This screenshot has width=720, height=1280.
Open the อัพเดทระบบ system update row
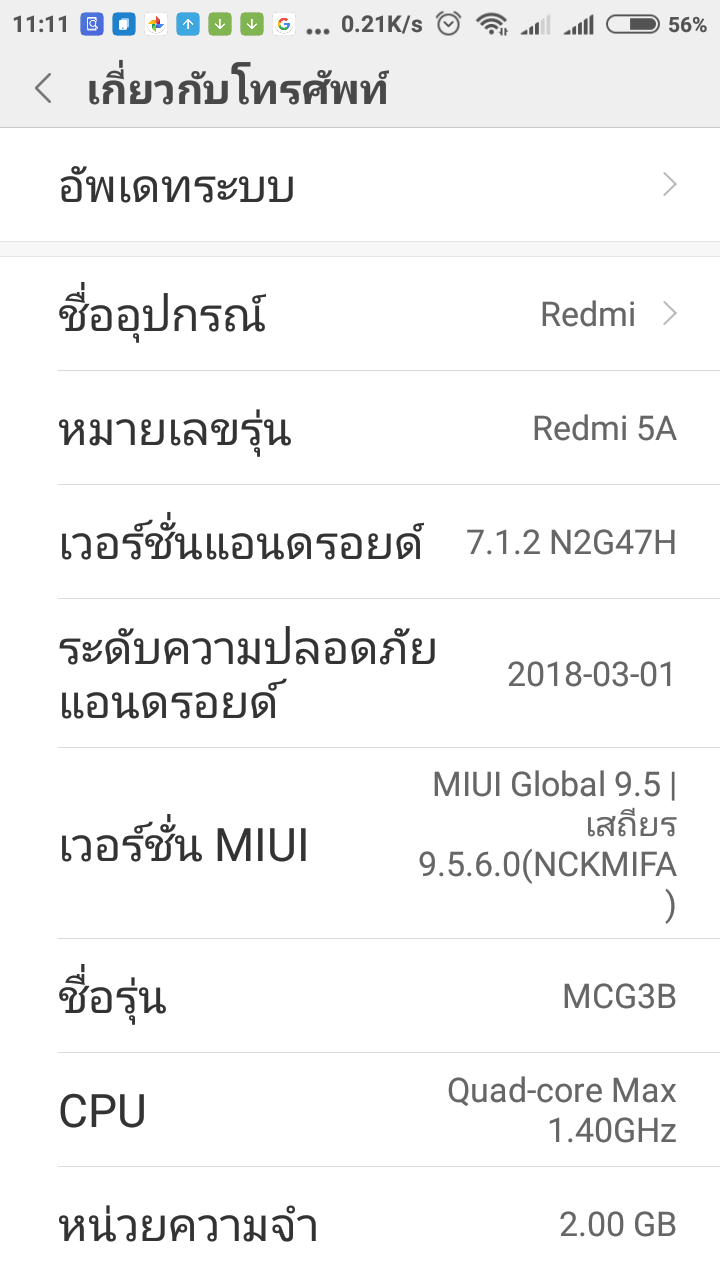(360, 186)
